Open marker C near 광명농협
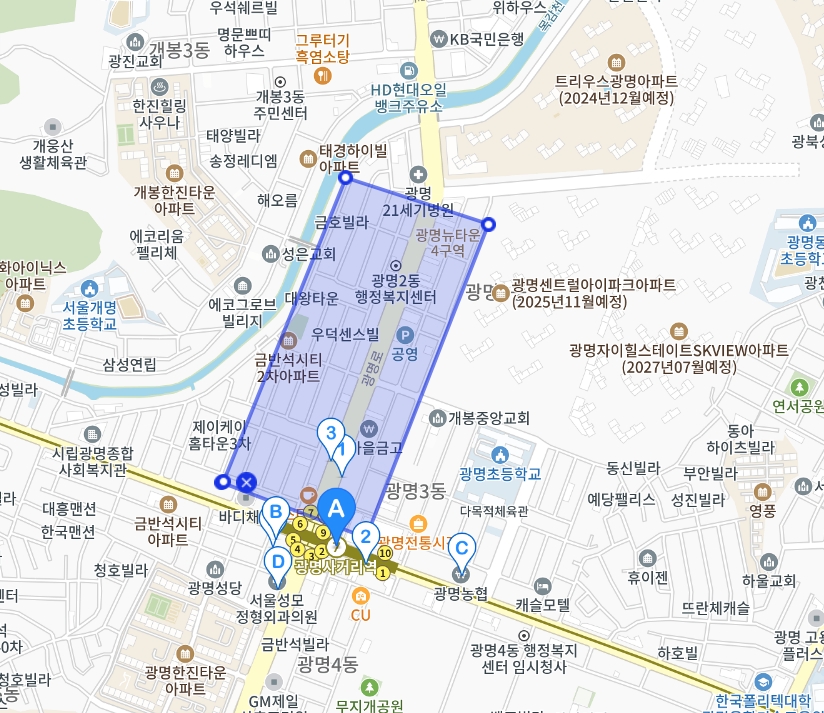Screen dimensions: 824x713 (x=461, y=547)
